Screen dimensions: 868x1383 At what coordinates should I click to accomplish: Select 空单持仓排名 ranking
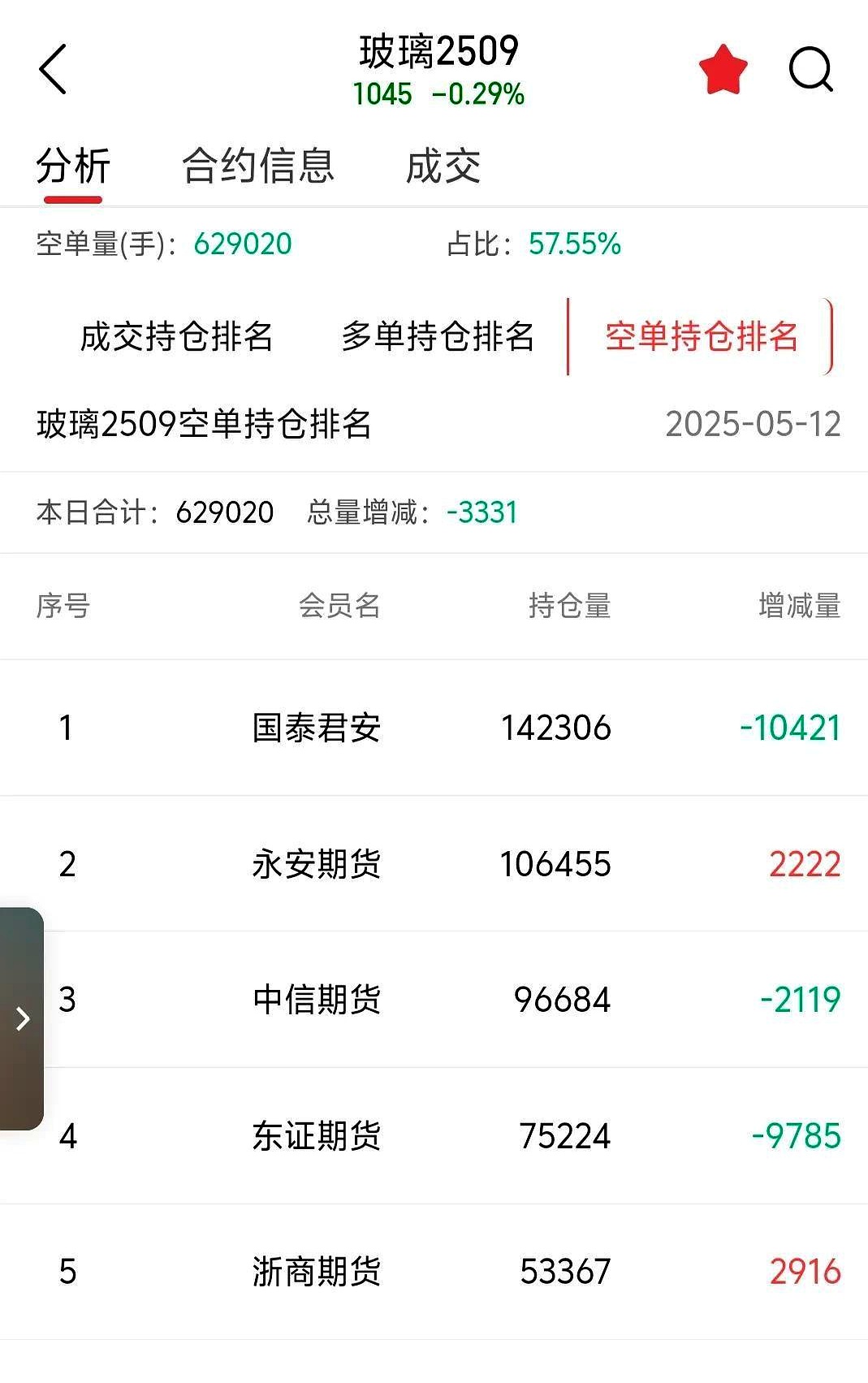[702, 336]
